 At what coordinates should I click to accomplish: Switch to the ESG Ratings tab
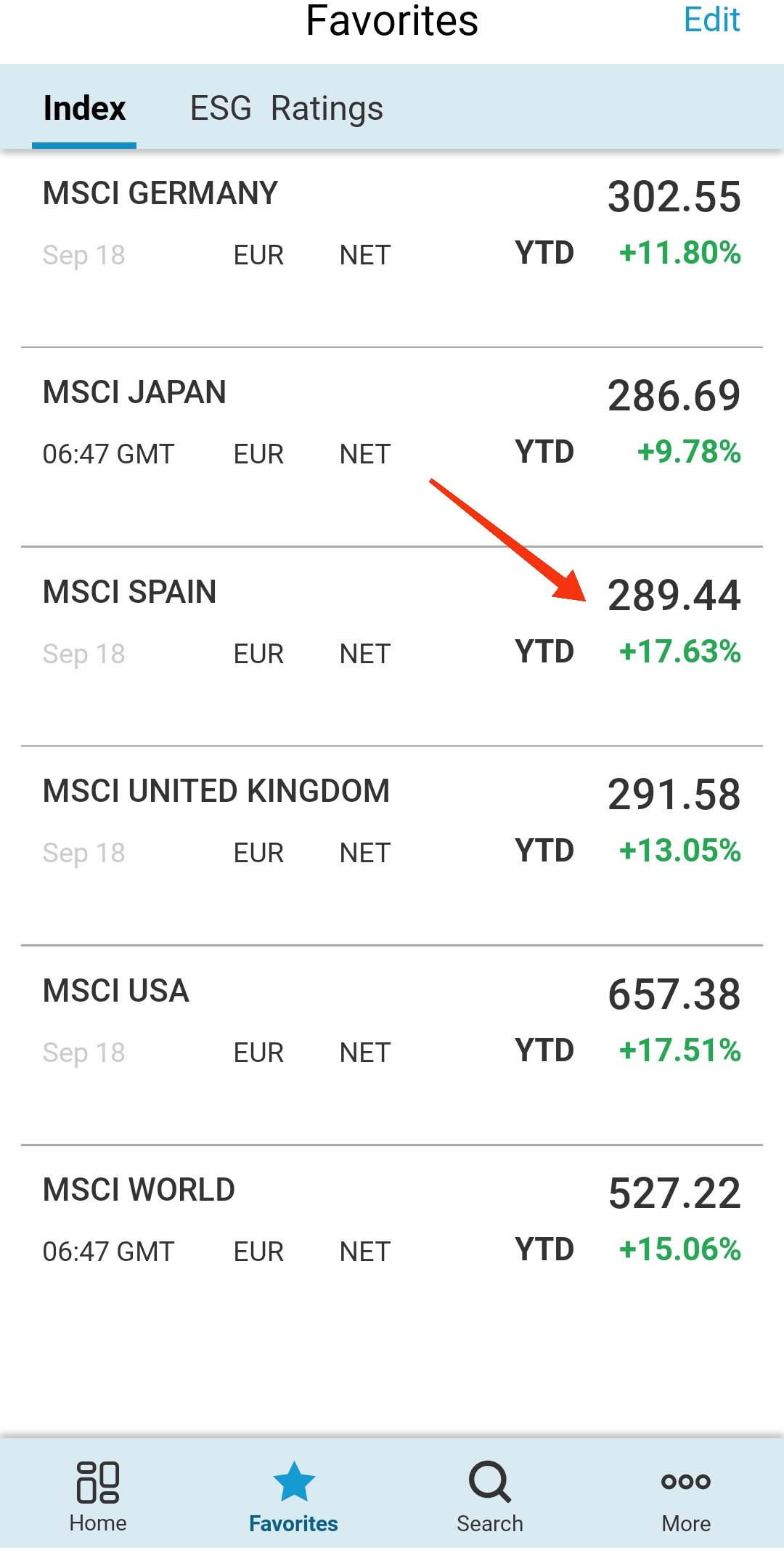pos(286,109)
